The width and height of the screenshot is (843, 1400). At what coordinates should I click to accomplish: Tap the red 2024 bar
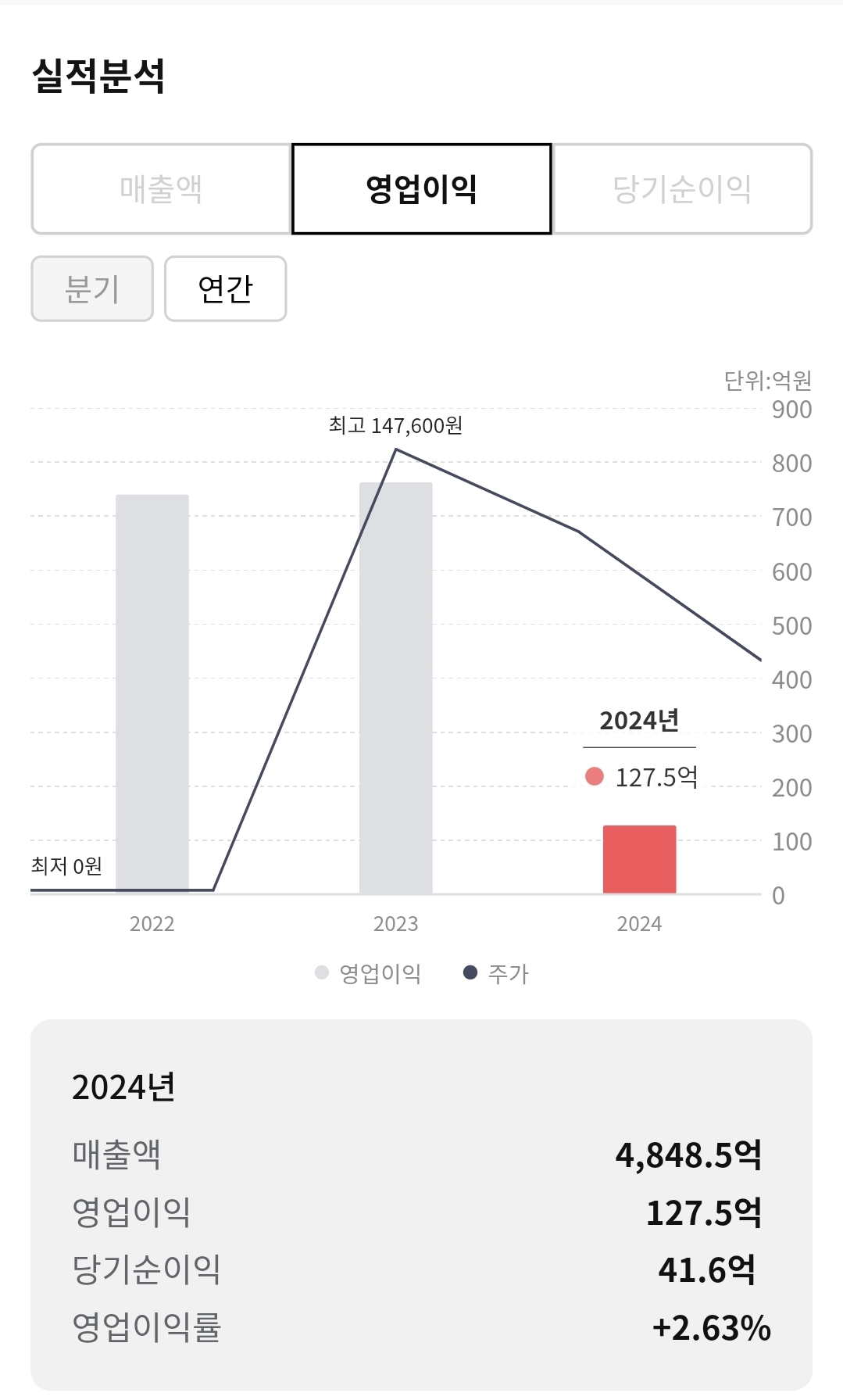tap(640, 859)
